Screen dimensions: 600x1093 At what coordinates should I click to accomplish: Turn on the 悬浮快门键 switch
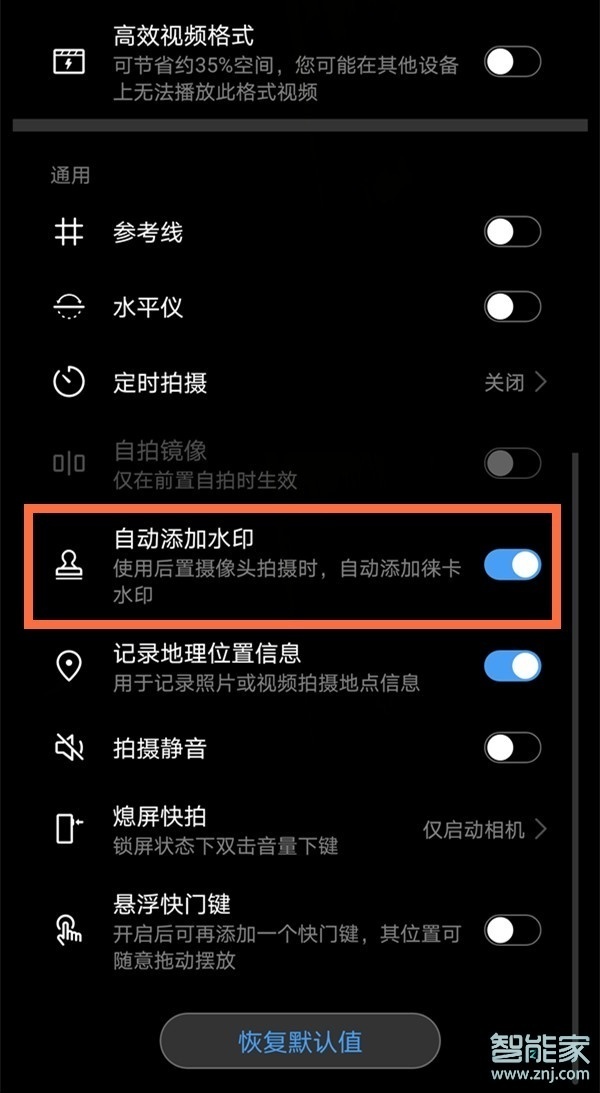[512, 932]
